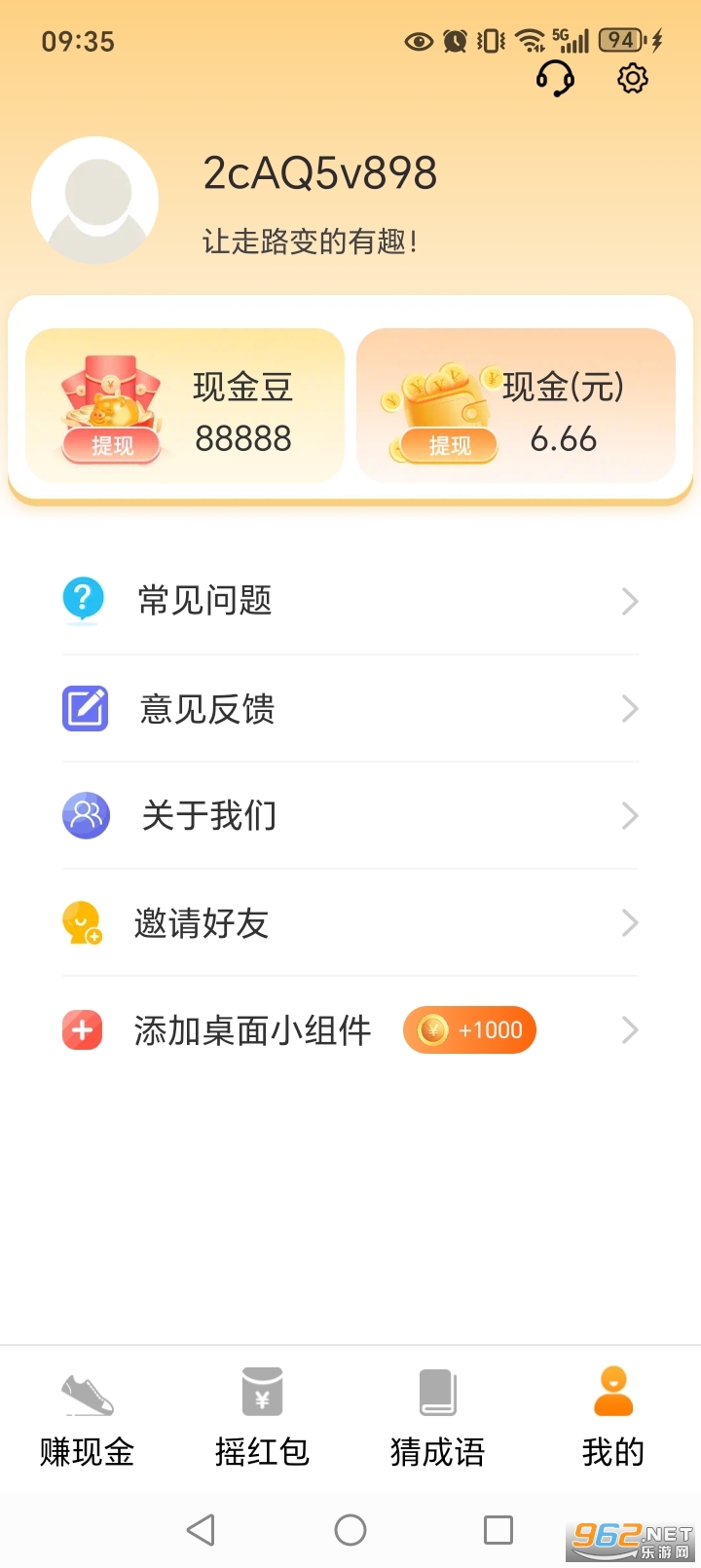The image size is (701, 1568).
Task: Click the +1000 coin reward badge
Action: tap(469, 1029)
